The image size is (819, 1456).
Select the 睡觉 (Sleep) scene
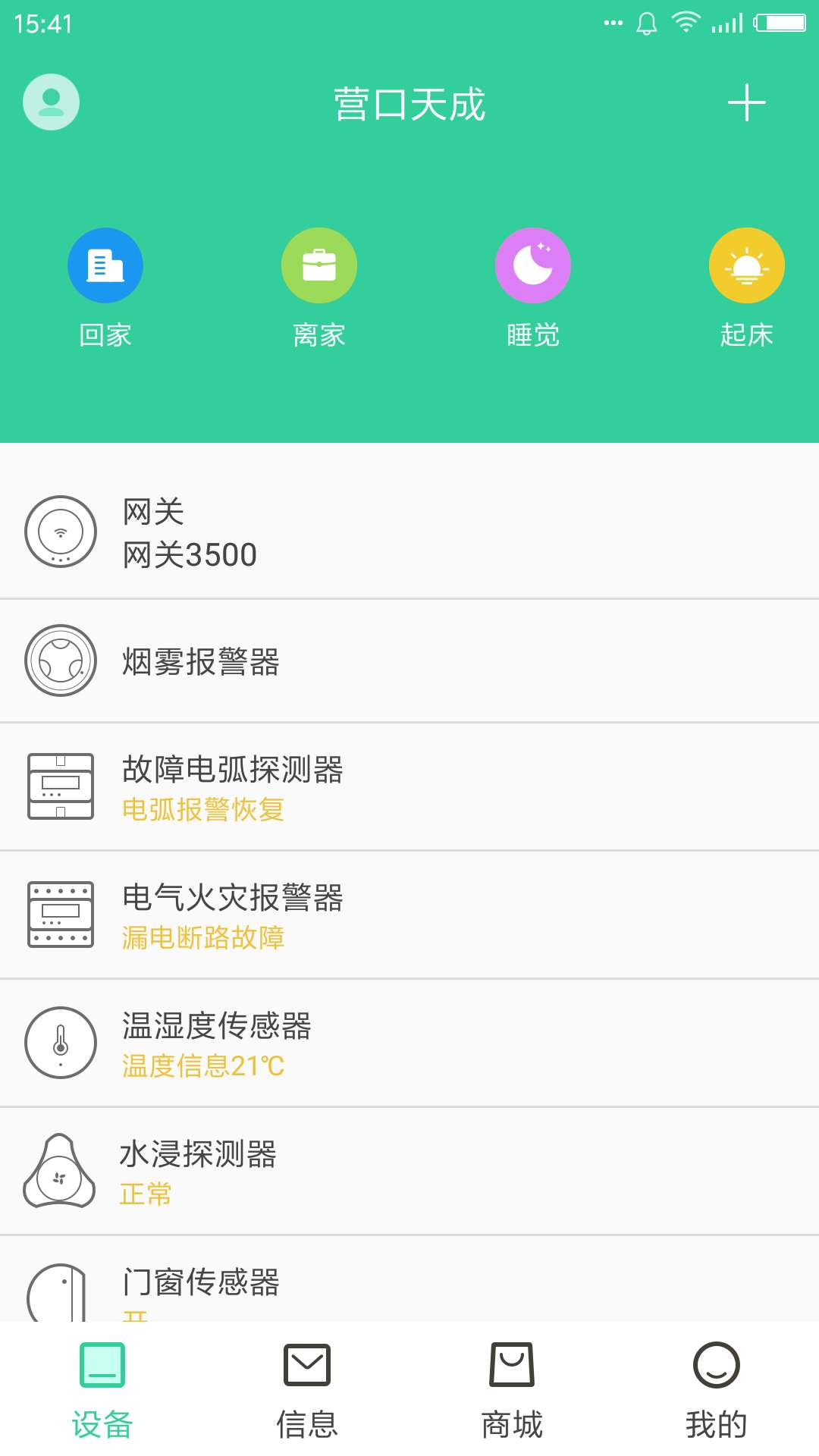click(533, 265)
